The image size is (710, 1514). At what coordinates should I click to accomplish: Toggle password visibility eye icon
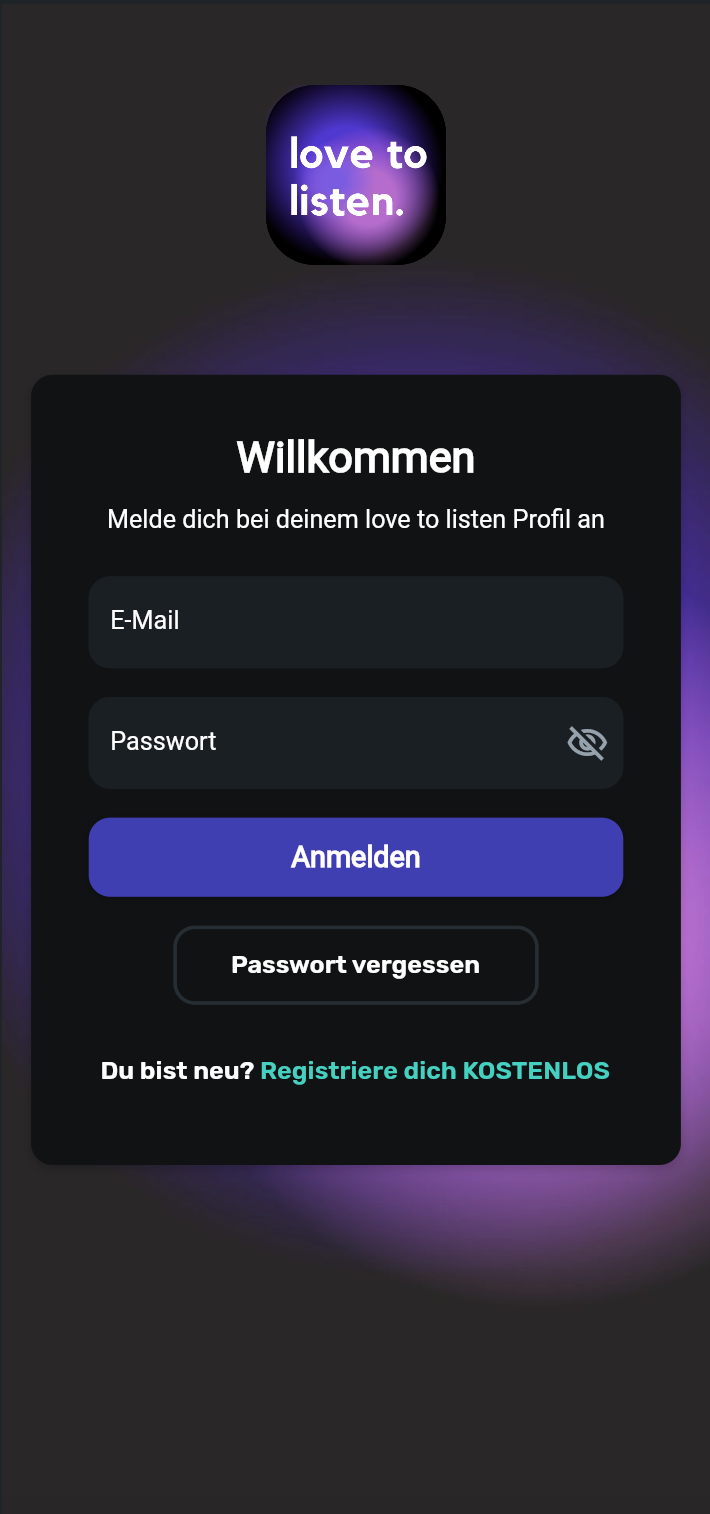click(x=587, y=743)
